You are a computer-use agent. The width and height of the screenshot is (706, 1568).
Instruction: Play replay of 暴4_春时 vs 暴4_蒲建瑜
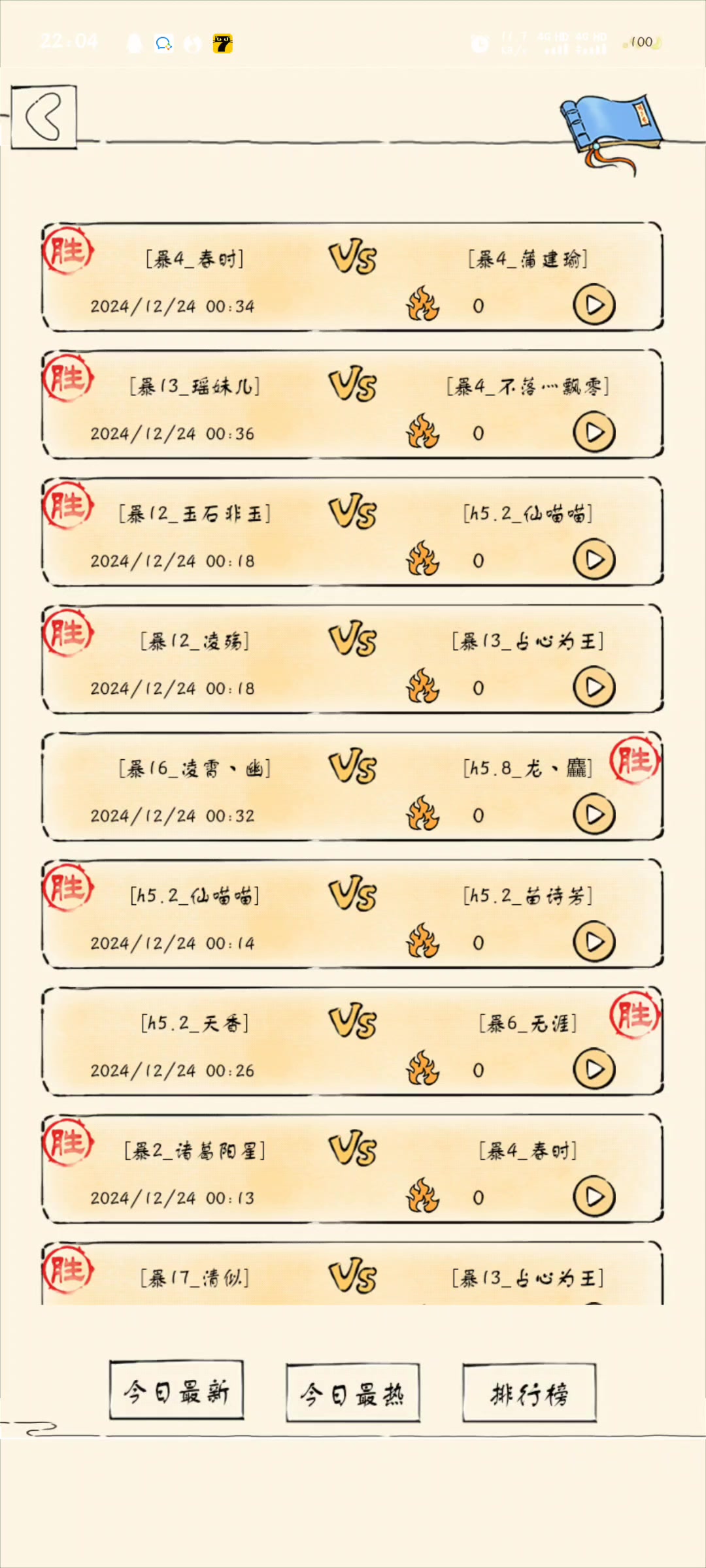click(594, 305)
